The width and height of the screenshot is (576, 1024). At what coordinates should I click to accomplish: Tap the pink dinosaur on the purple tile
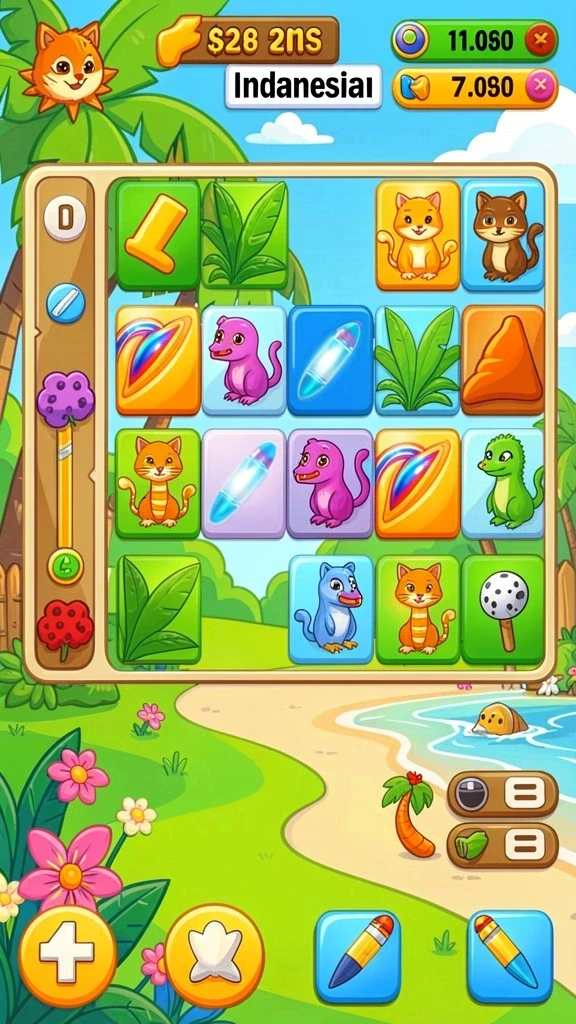(330, 484)
